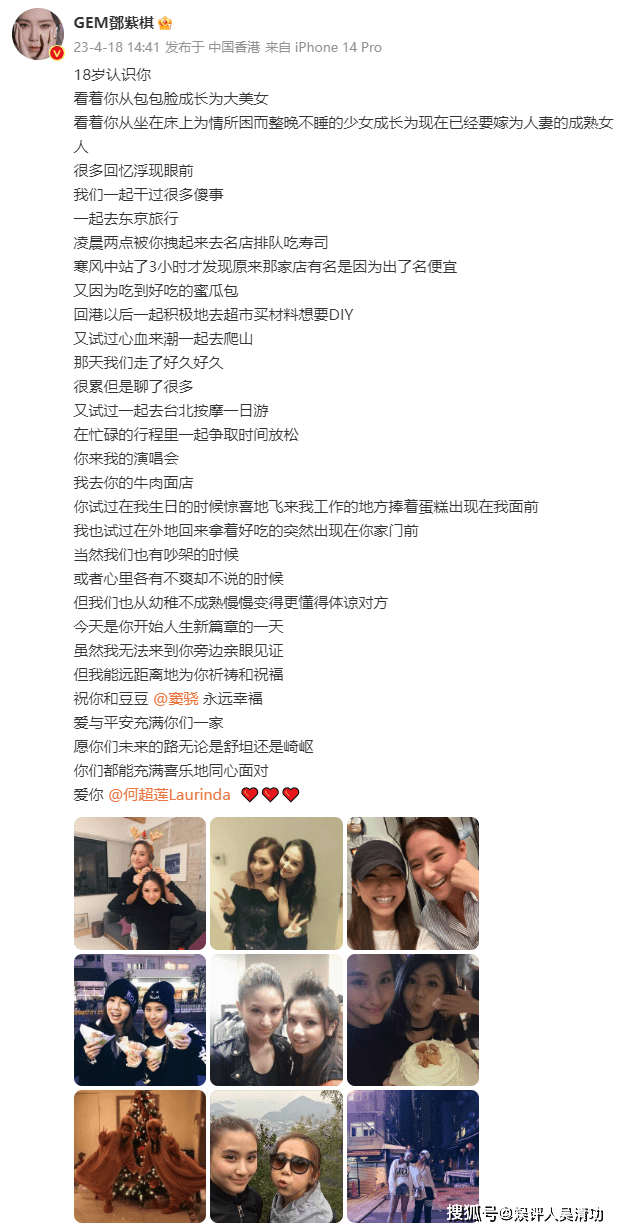618x1231 pixels.
Task: Open GEM鄧紫棋's profile avatar
Action: (x=38, y=35)
